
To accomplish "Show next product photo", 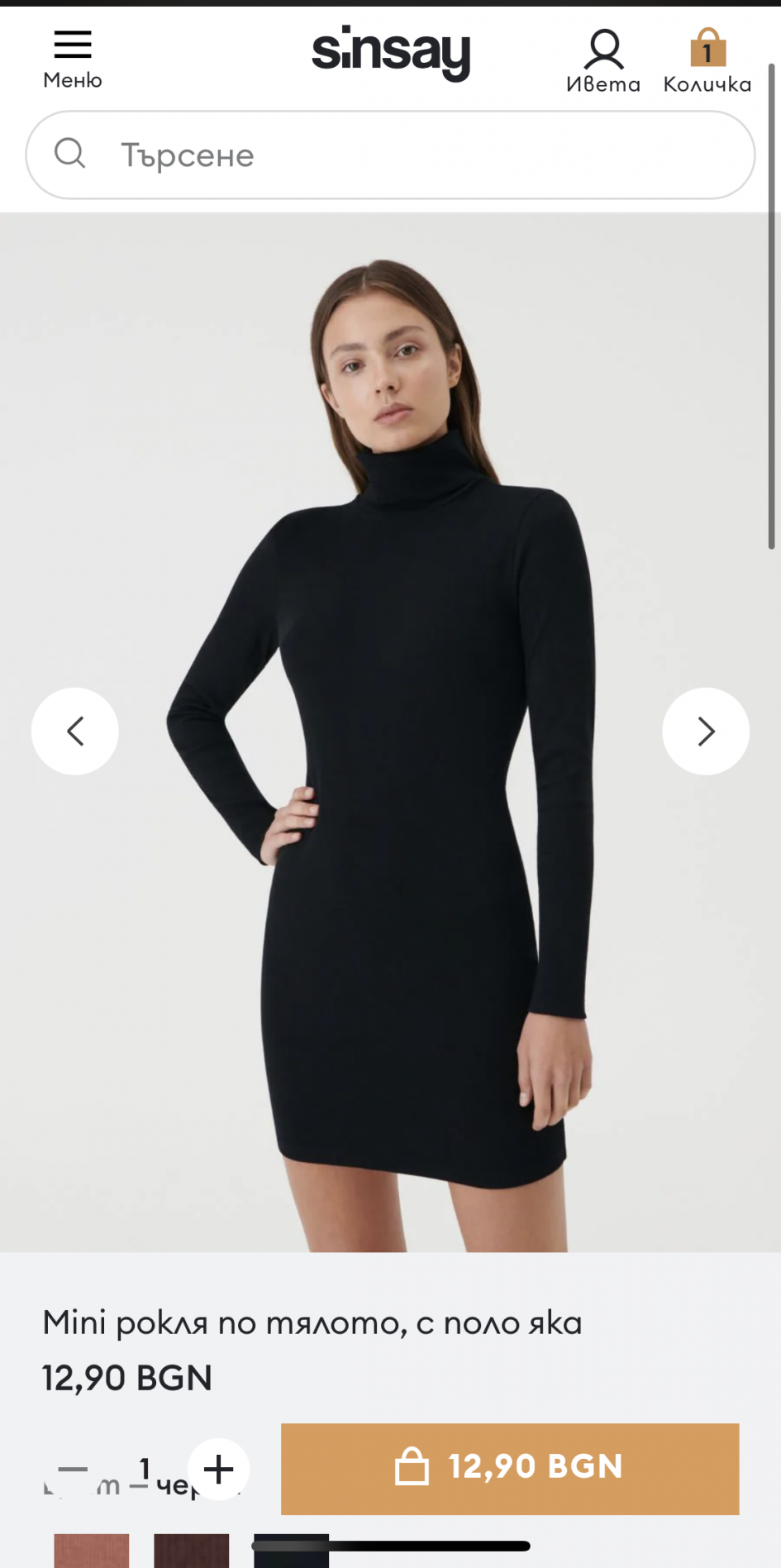I will (706, 731).
